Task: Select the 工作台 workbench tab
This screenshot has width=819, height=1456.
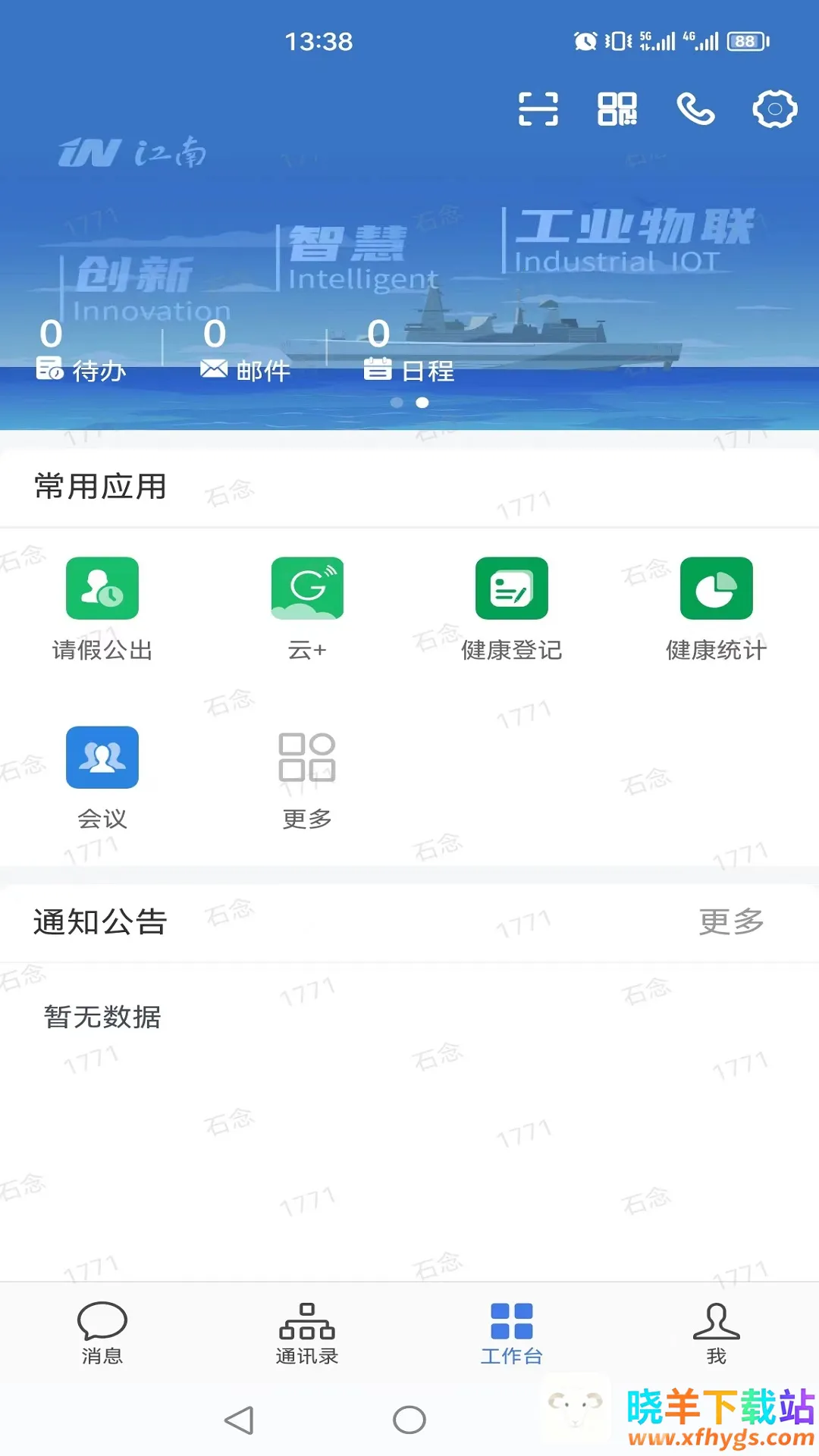Action: (512, 1333)
